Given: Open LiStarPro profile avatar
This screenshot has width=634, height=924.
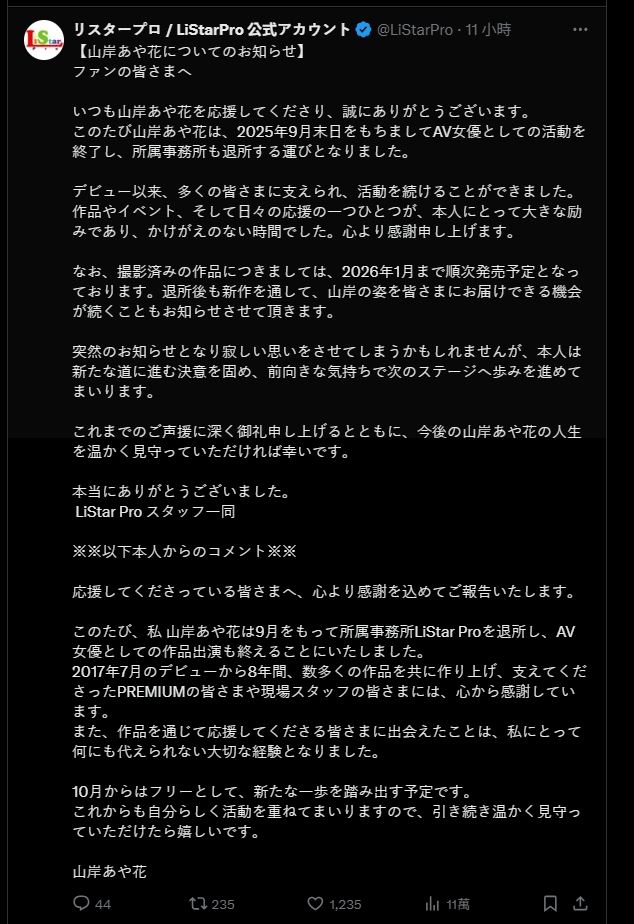Looking at the screenshot, I should coord(44,40).
